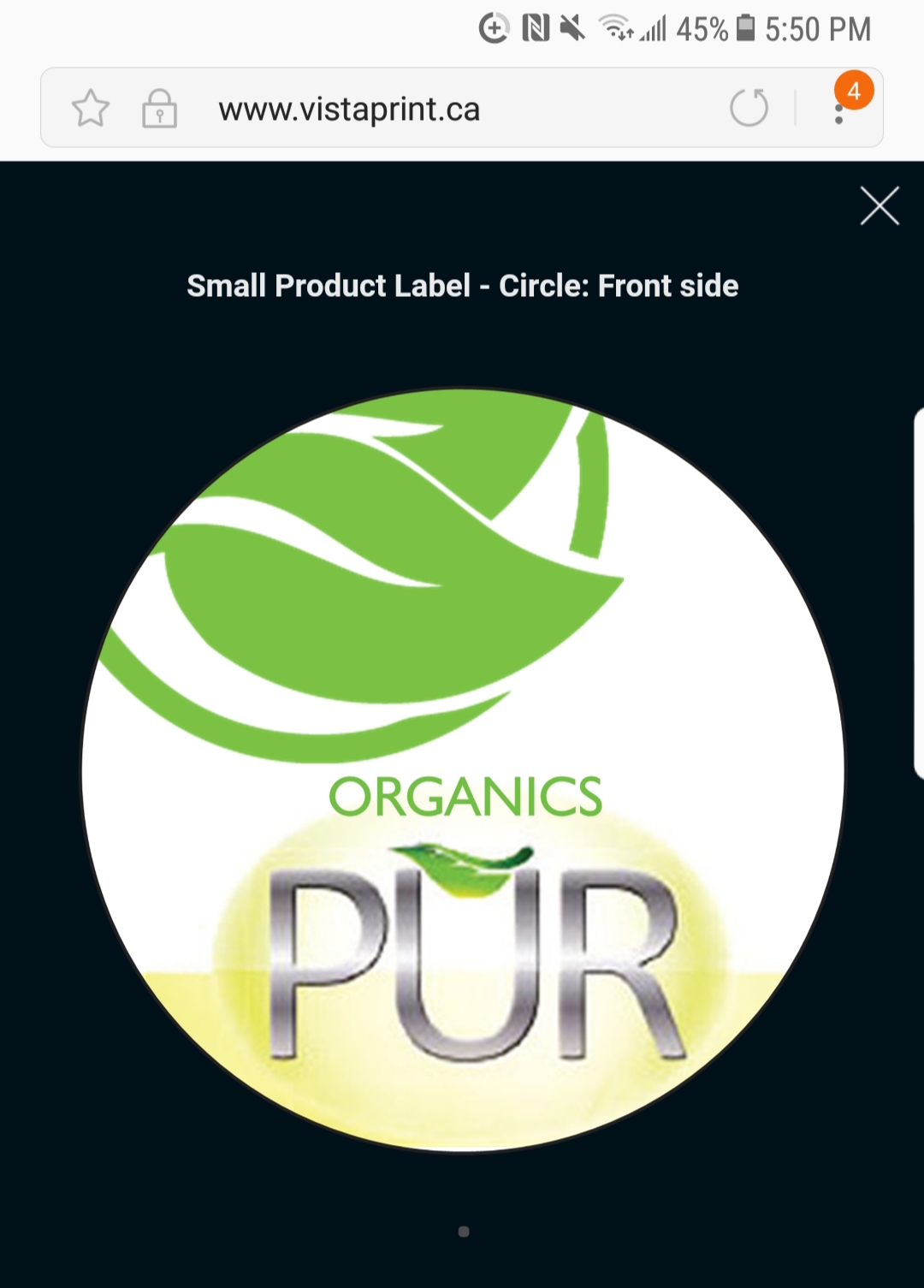Close the label preview overlay
924x1288 pixels.
(880, 206)
